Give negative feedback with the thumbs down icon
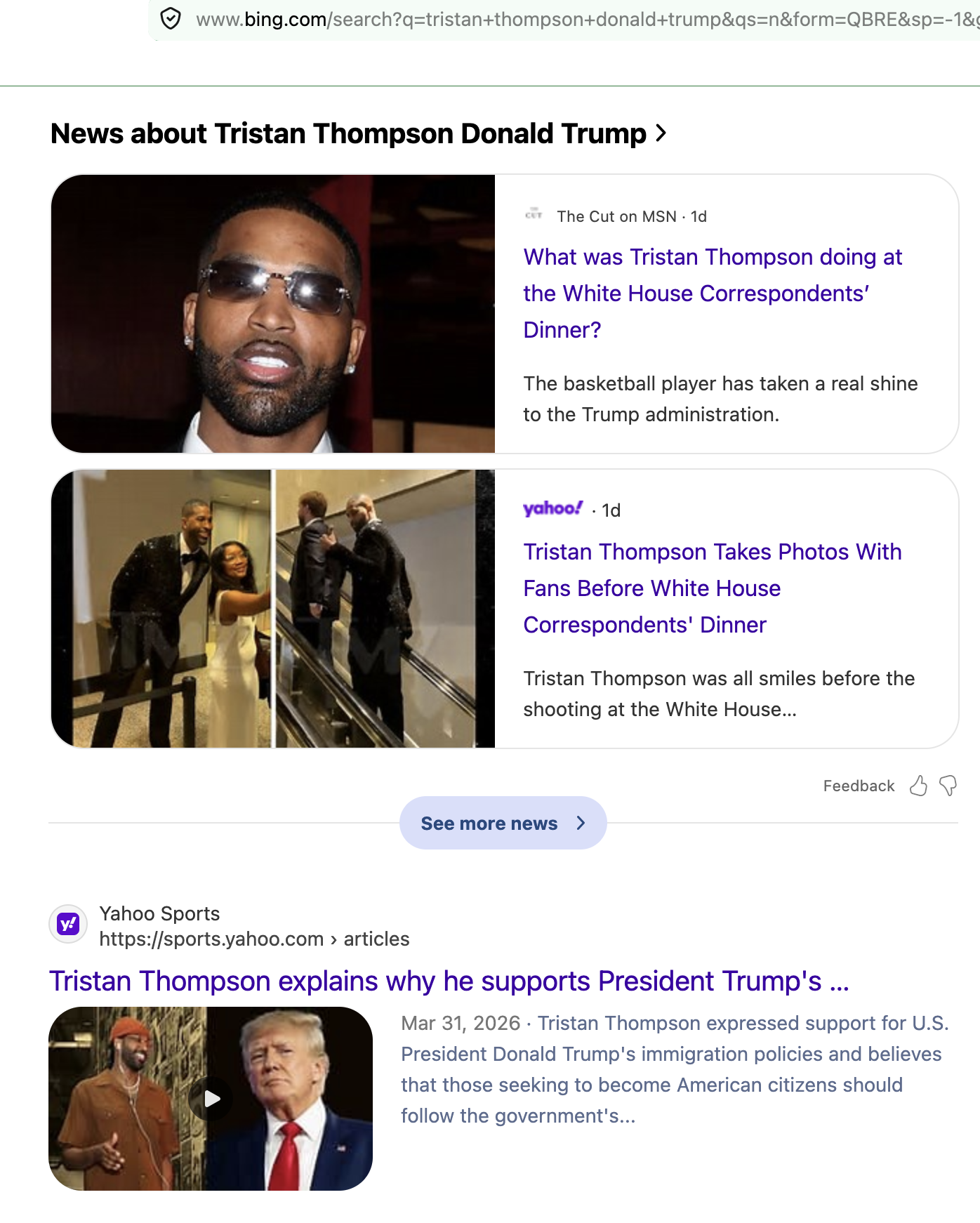The height and width of the screenshot is (1223, 980). click(948, 786)
